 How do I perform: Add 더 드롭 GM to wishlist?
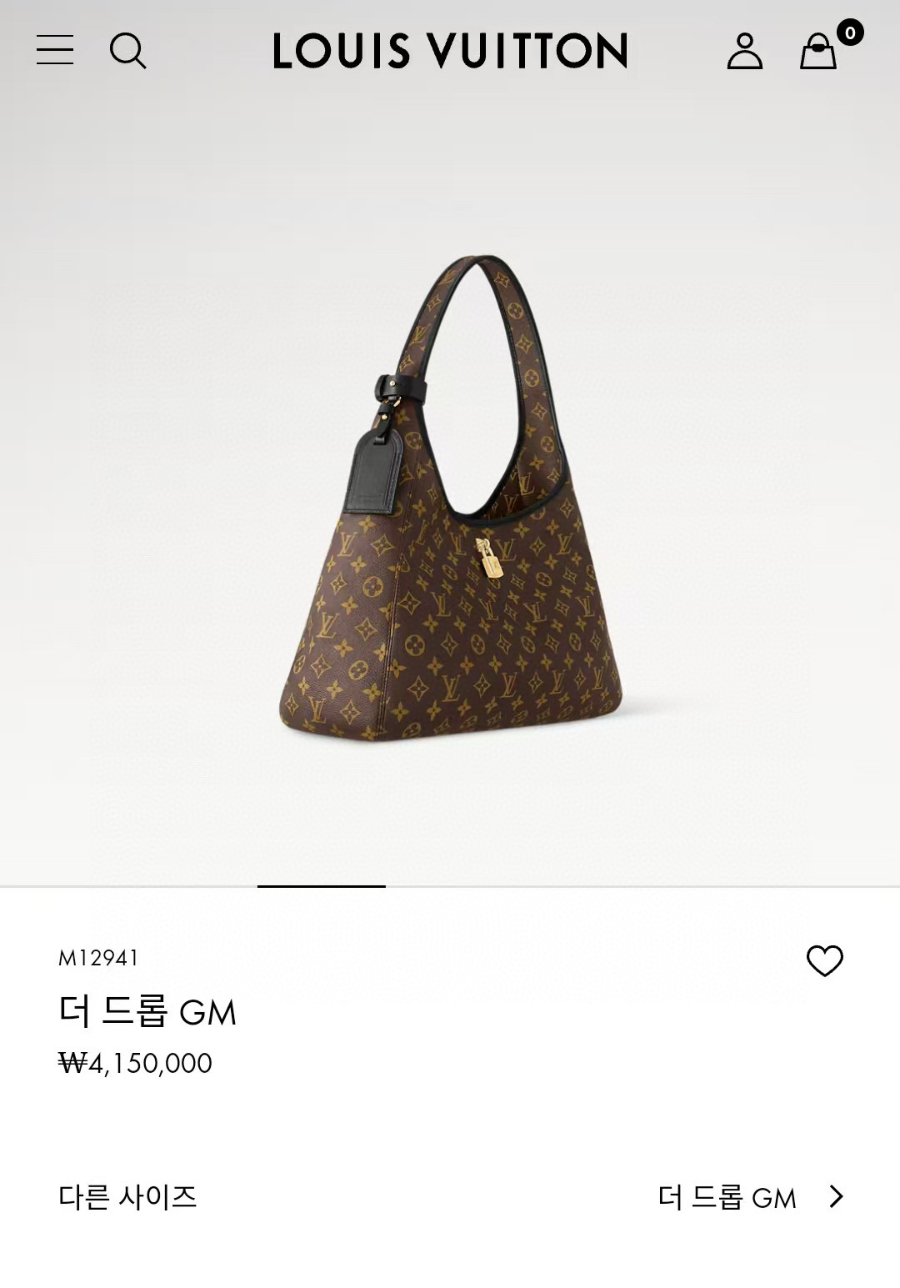[824, 961]
